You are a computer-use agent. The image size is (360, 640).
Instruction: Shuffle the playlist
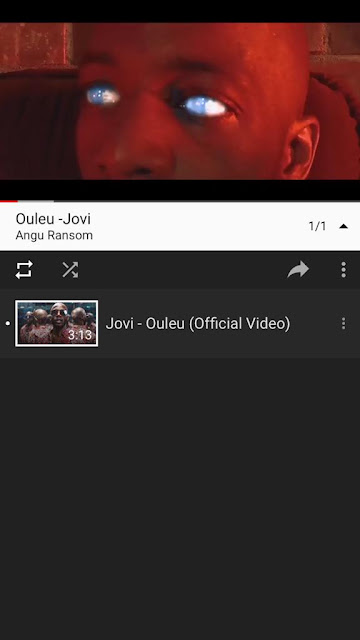(x=70, y=270)
